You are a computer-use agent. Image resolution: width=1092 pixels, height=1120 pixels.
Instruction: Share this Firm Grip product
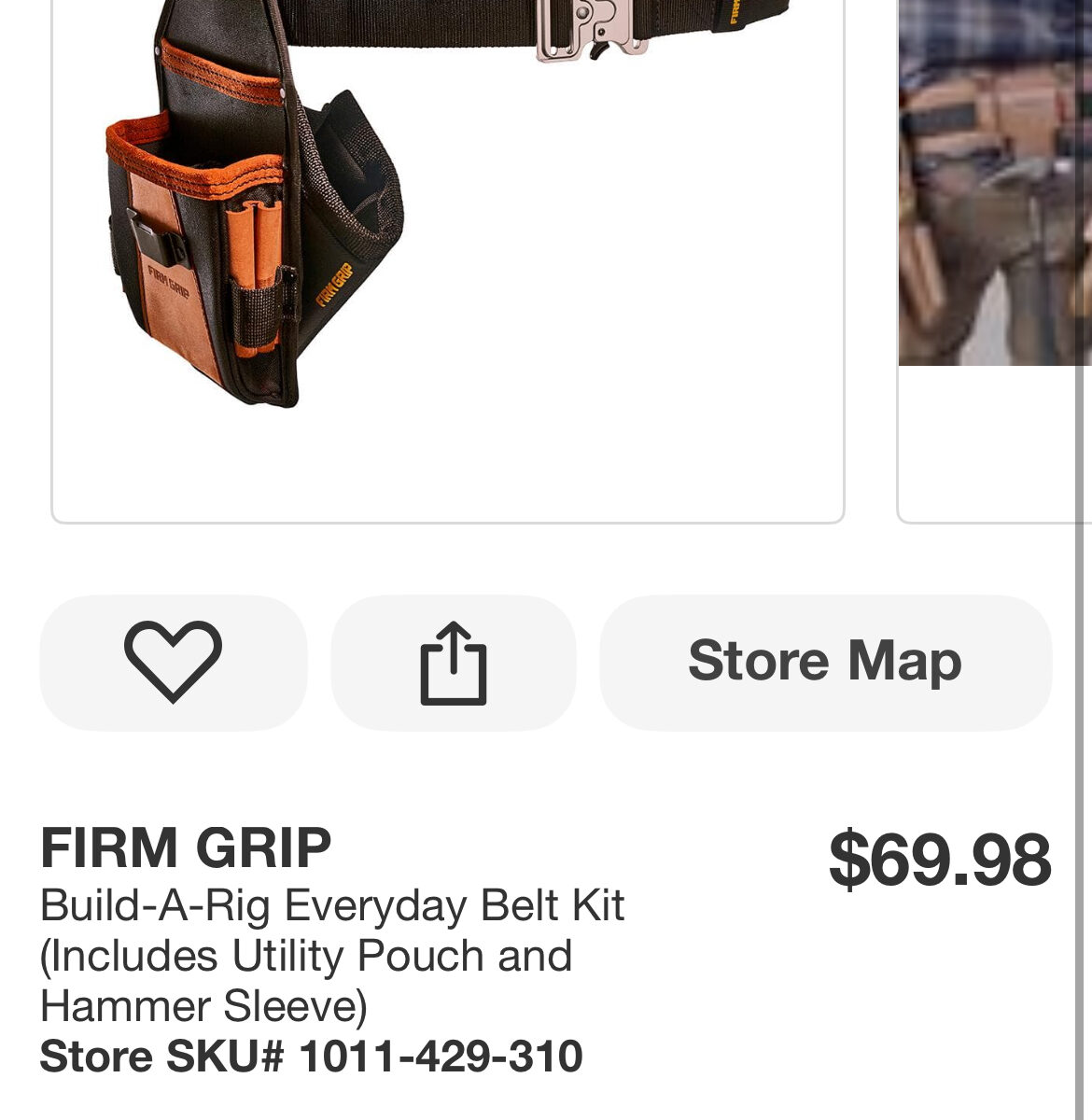coord(454,663)
